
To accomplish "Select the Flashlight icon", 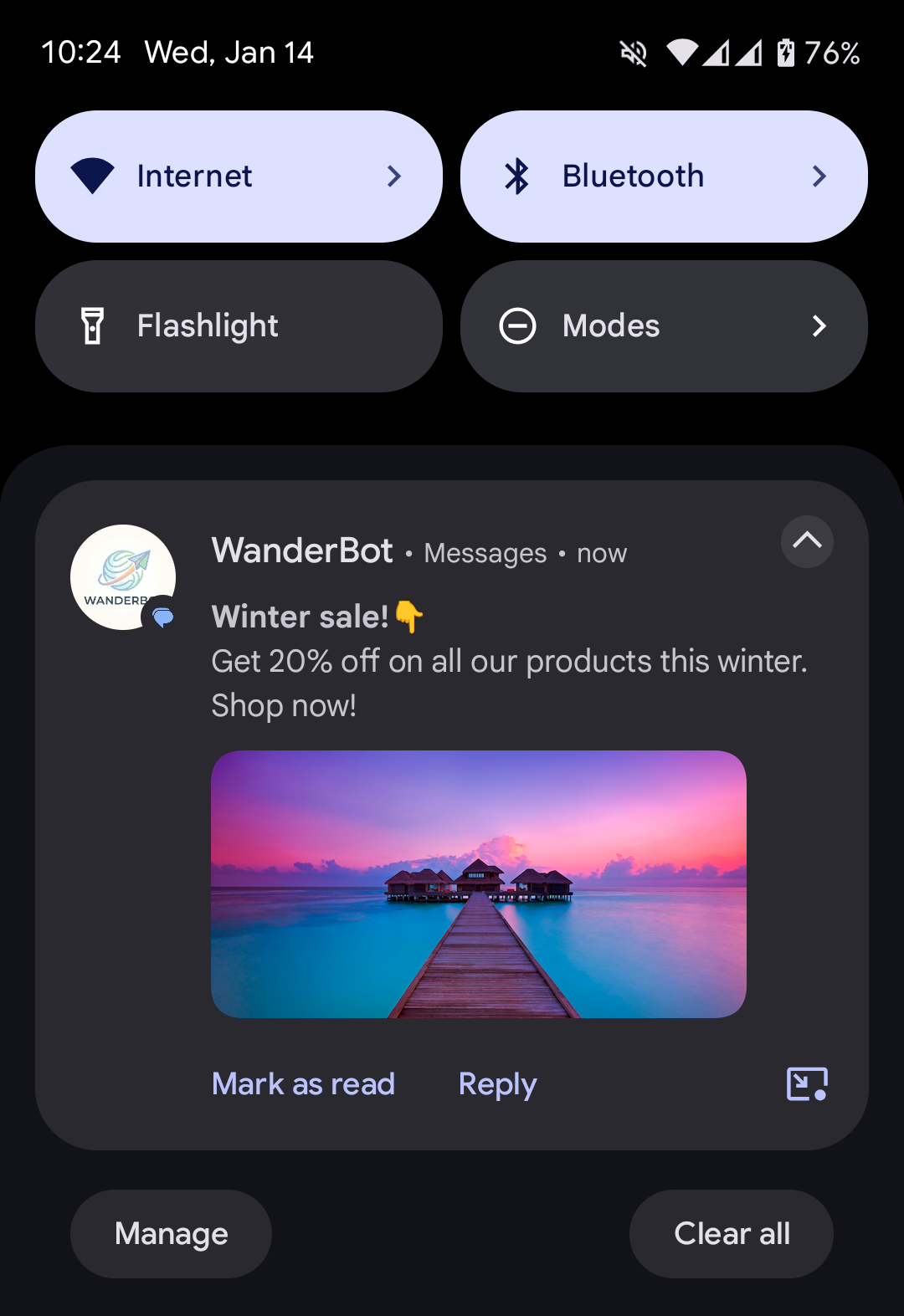I will pyautogui.click(x=93, y=325).
